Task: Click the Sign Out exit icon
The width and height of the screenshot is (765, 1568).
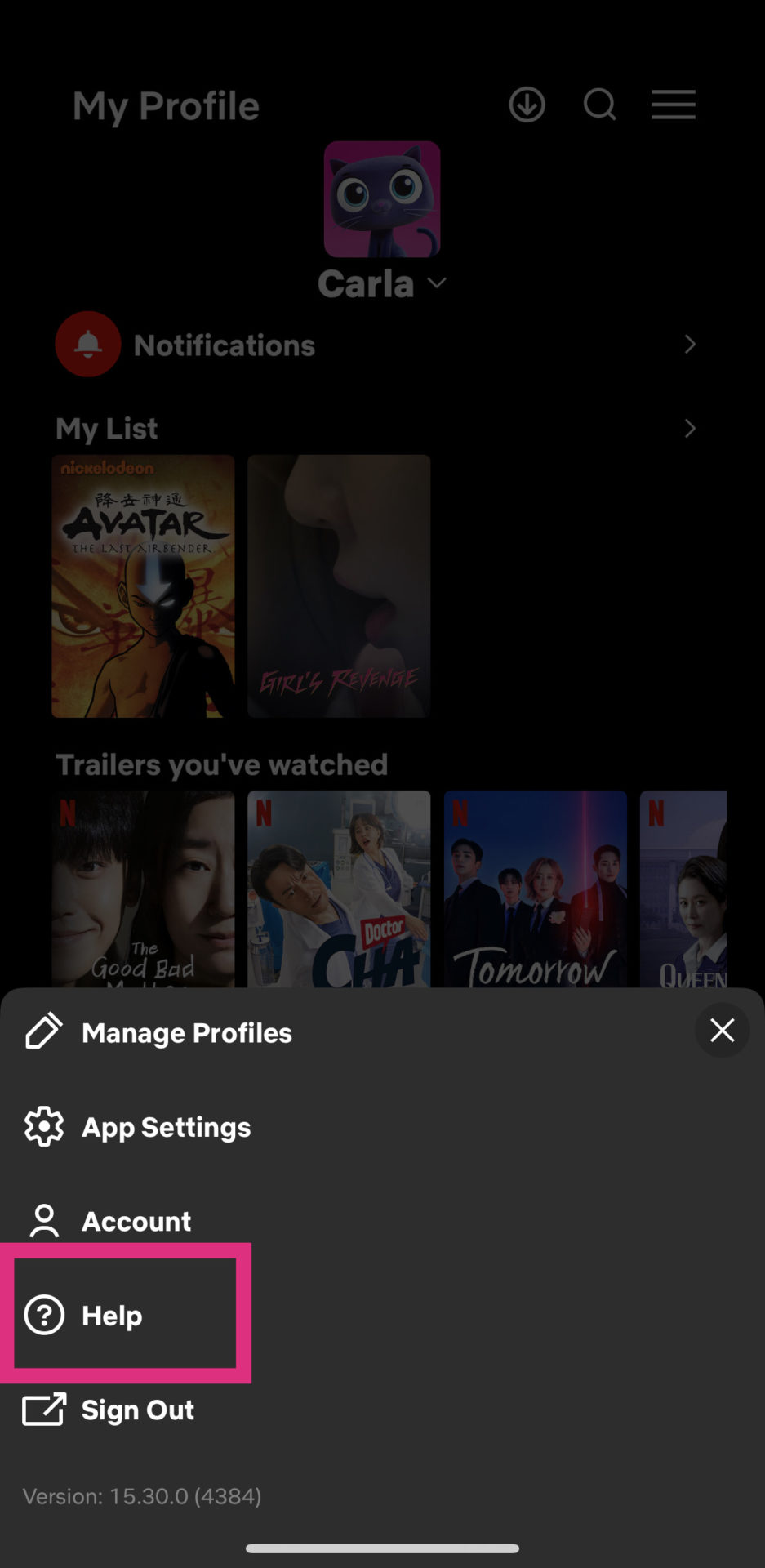Action: point(44,1410)
